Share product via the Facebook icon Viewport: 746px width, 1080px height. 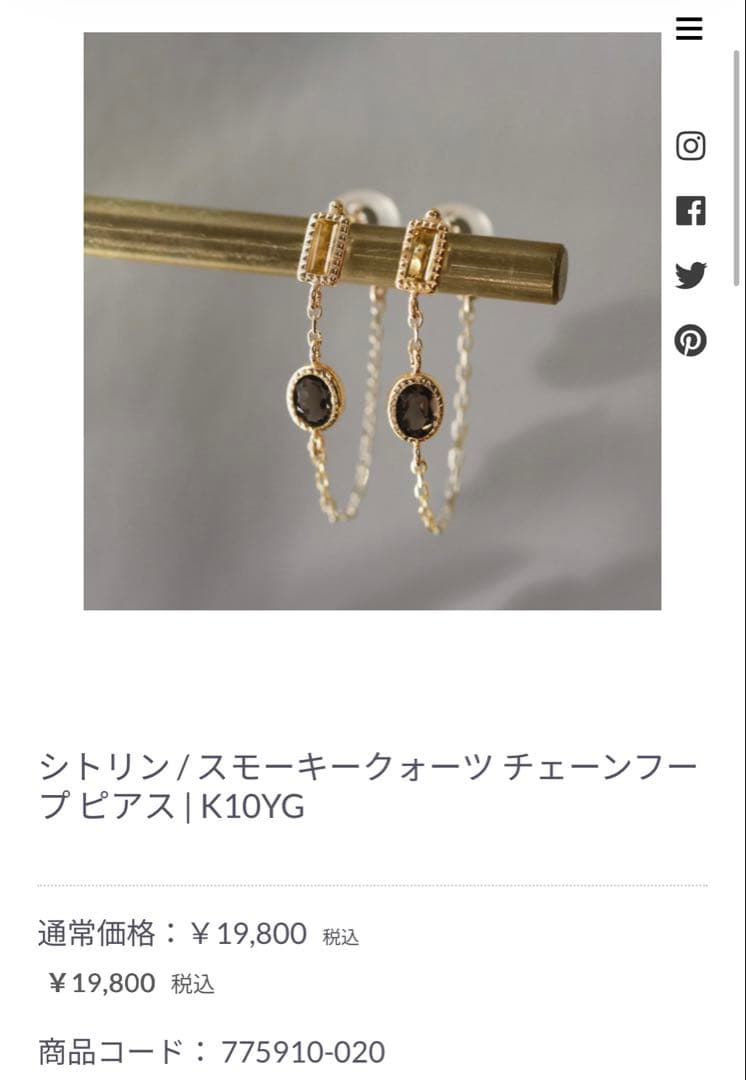[x=690, y=213]
